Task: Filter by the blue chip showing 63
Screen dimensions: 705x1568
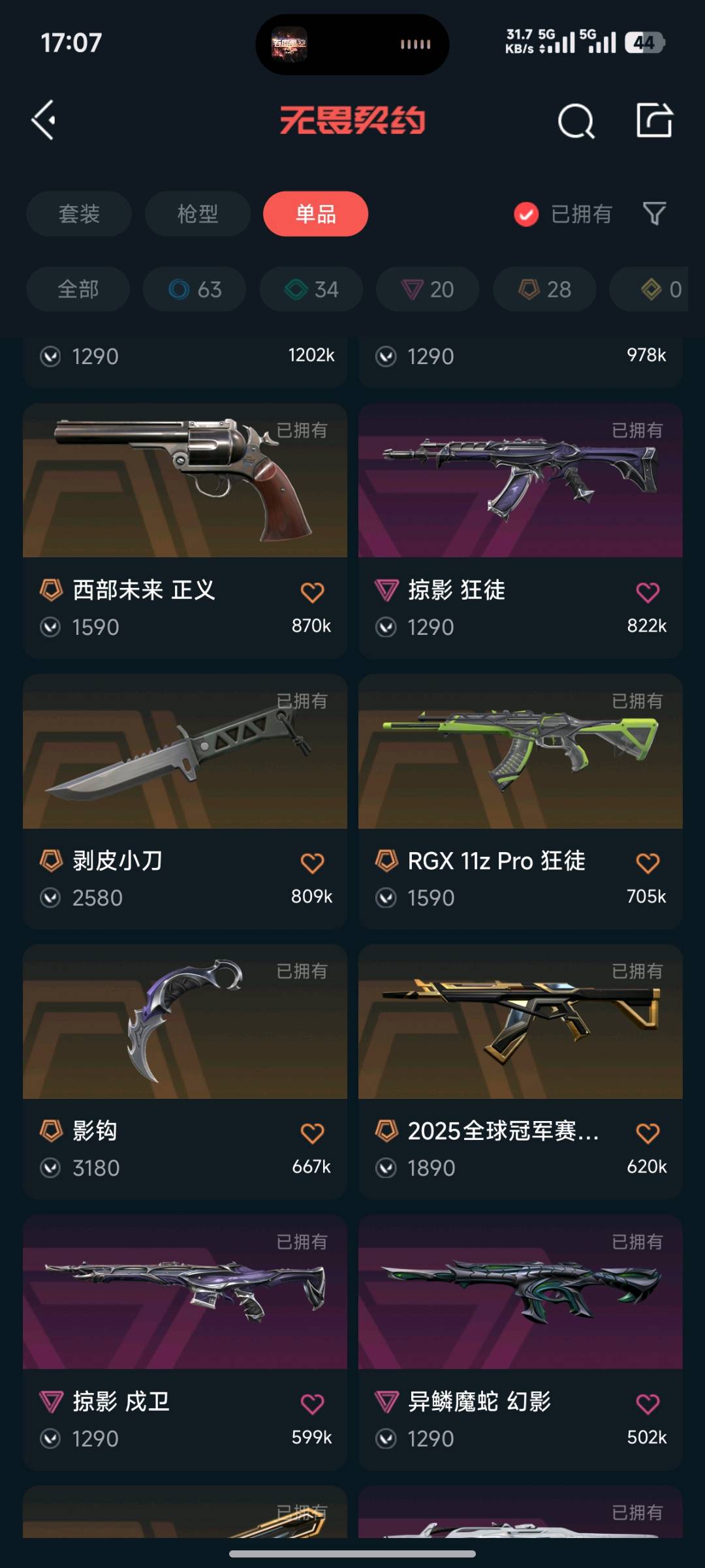Action: (195, 289)
